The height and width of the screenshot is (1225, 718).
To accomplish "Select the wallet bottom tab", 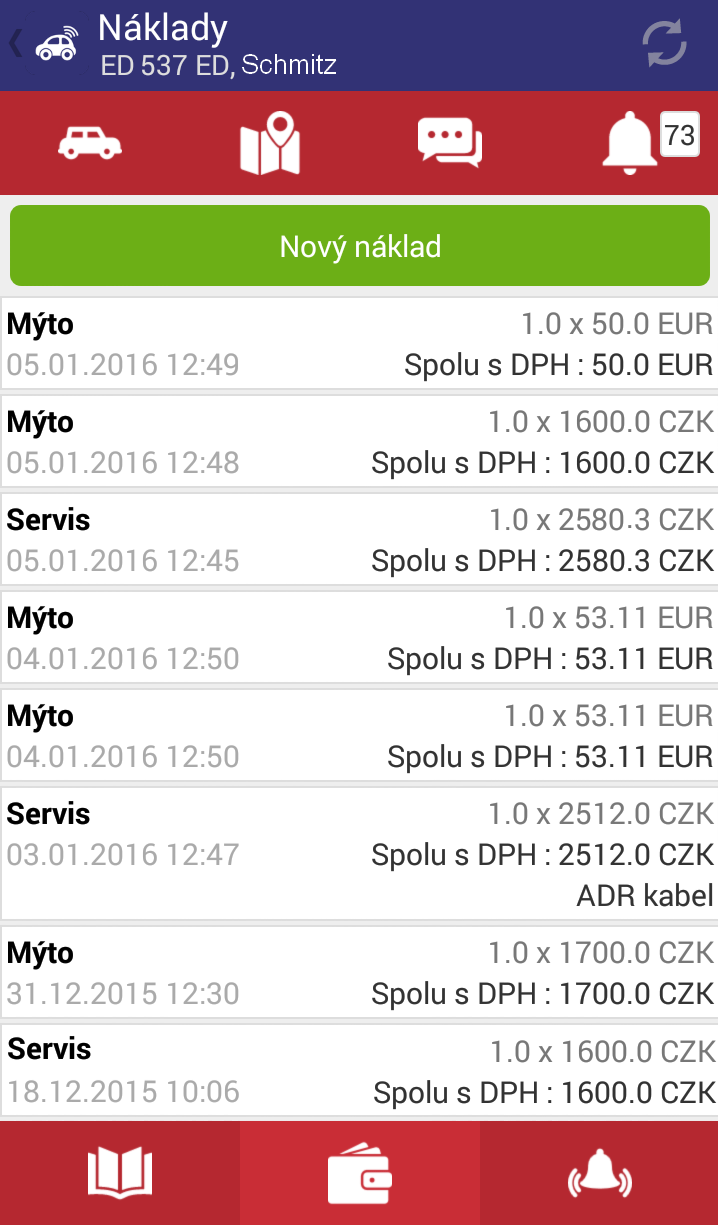I will pos(360,1173).
